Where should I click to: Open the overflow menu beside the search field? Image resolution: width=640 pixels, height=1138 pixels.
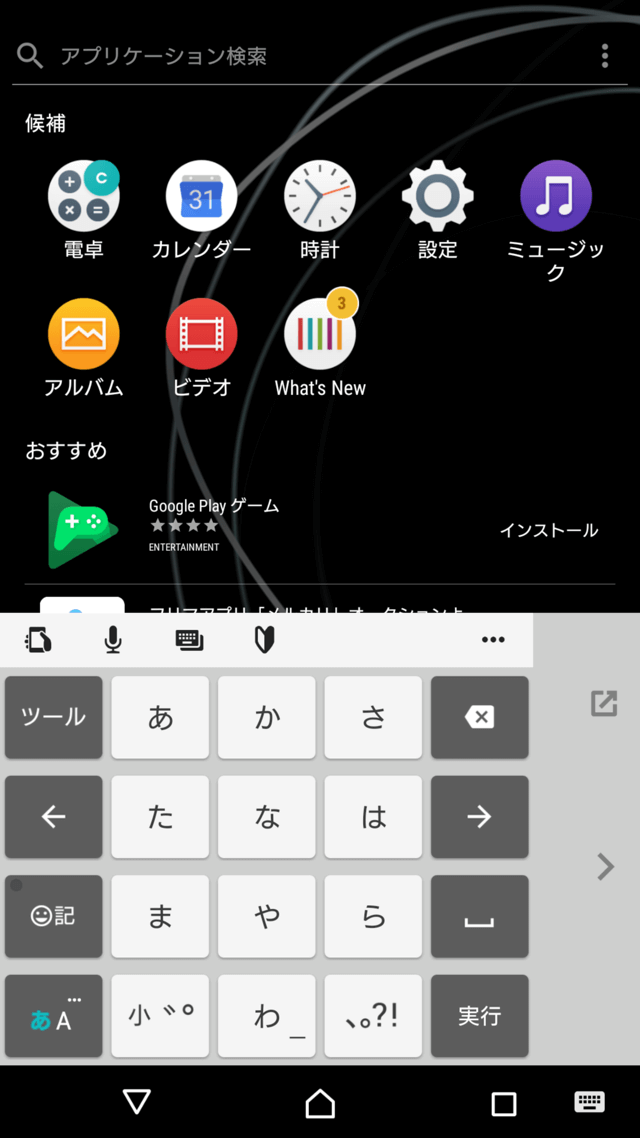(604, 56)
